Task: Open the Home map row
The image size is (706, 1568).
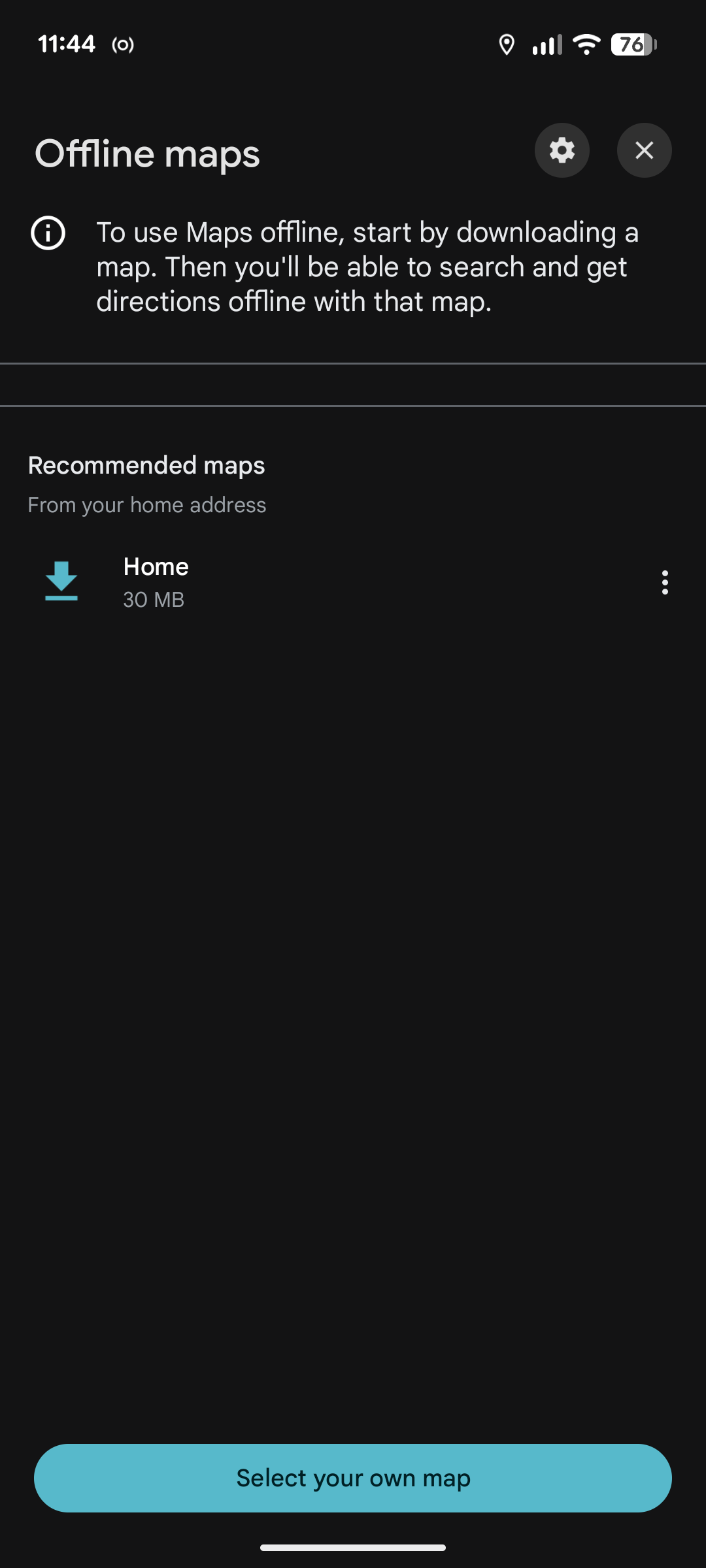Action: pos(327,581)
